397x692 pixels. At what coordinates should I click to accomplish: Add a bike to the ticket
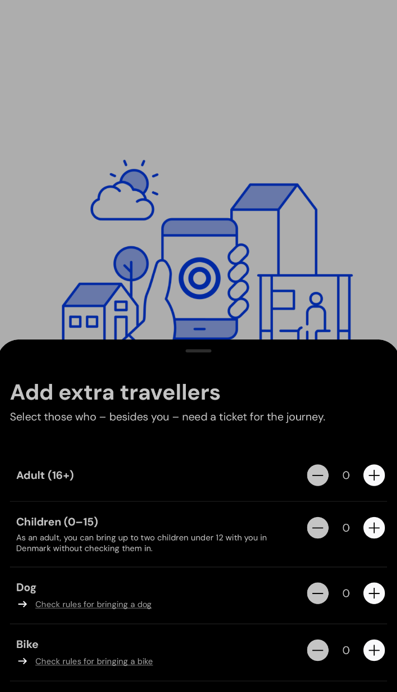coord(374,650)
